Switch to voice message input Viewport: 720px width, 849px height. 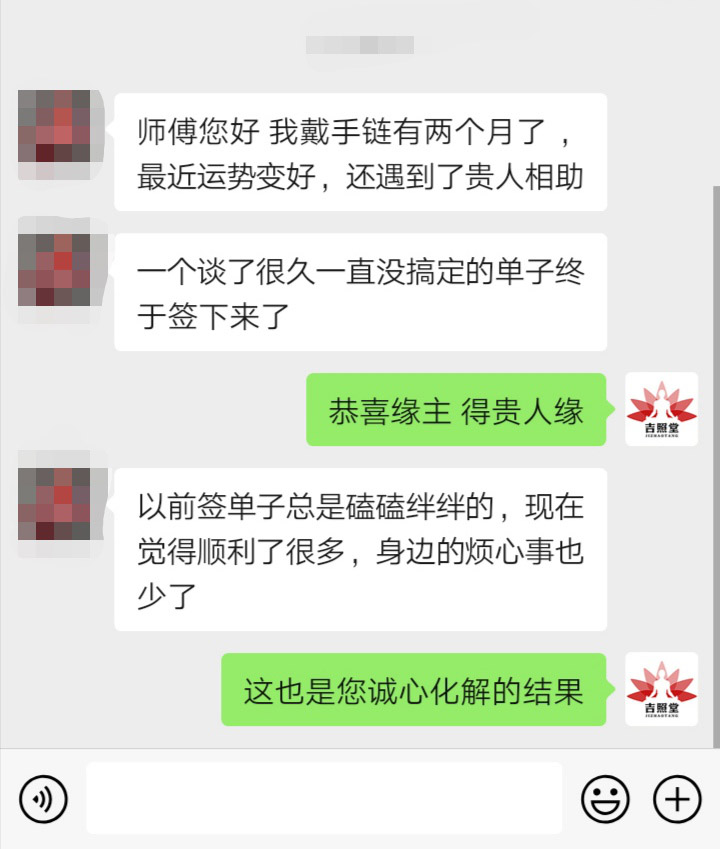[43, 799]
